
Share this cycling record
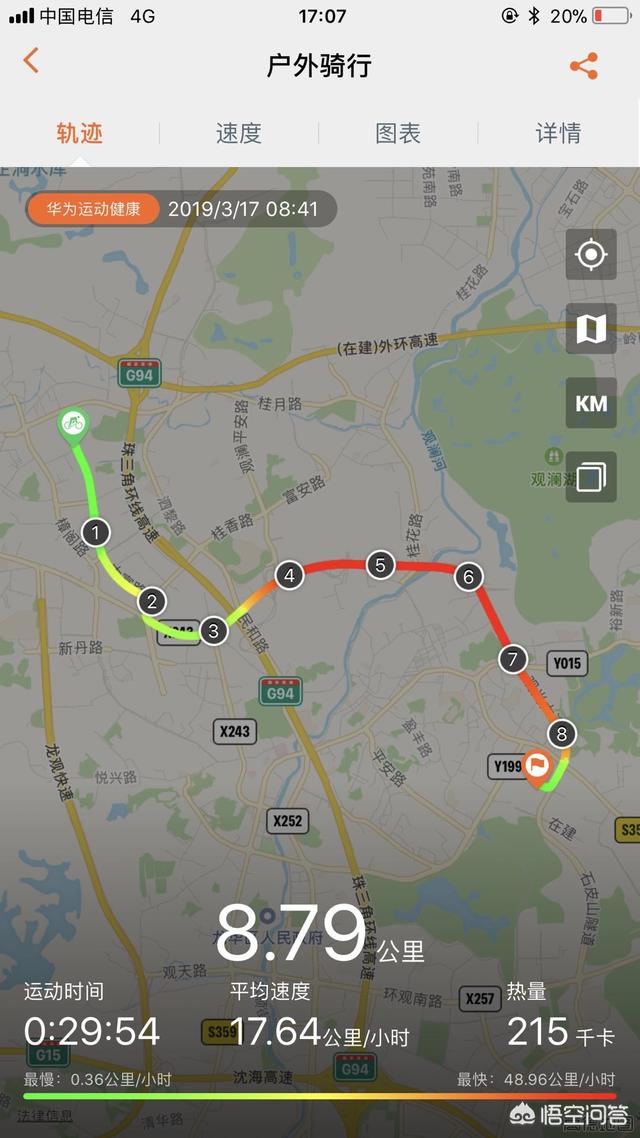(x=583, y=66)
